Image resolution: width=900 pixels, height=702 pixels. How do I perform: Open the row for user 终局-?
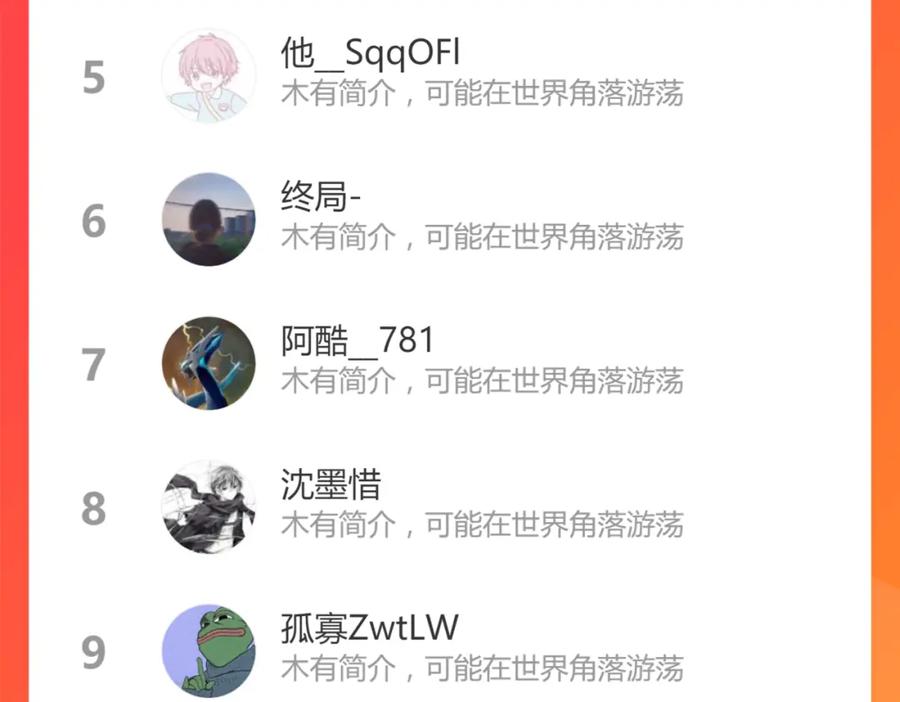(449, 220)
